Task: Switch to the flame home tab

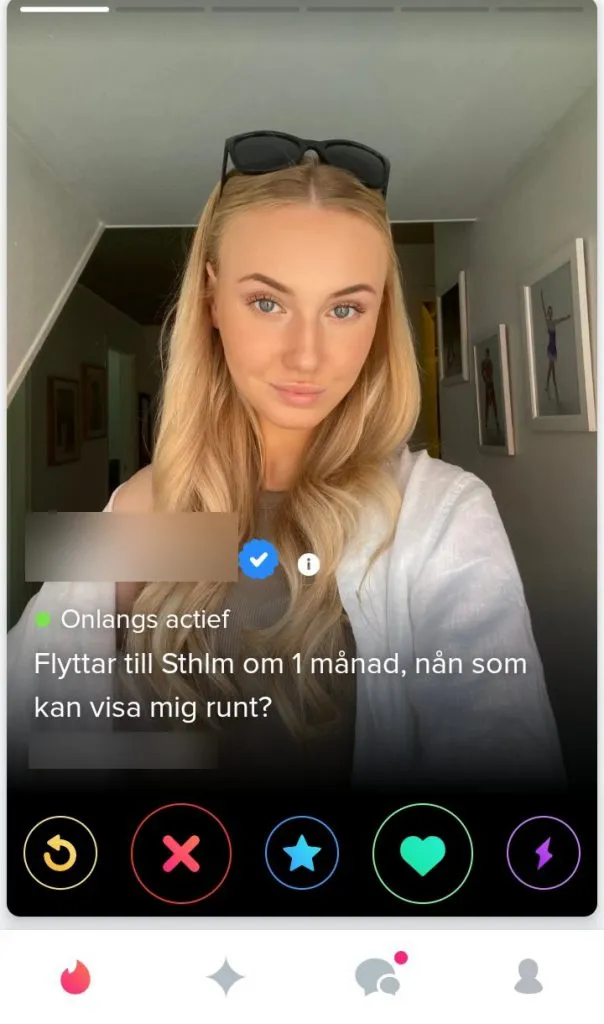Action: [x=75, y=977]
